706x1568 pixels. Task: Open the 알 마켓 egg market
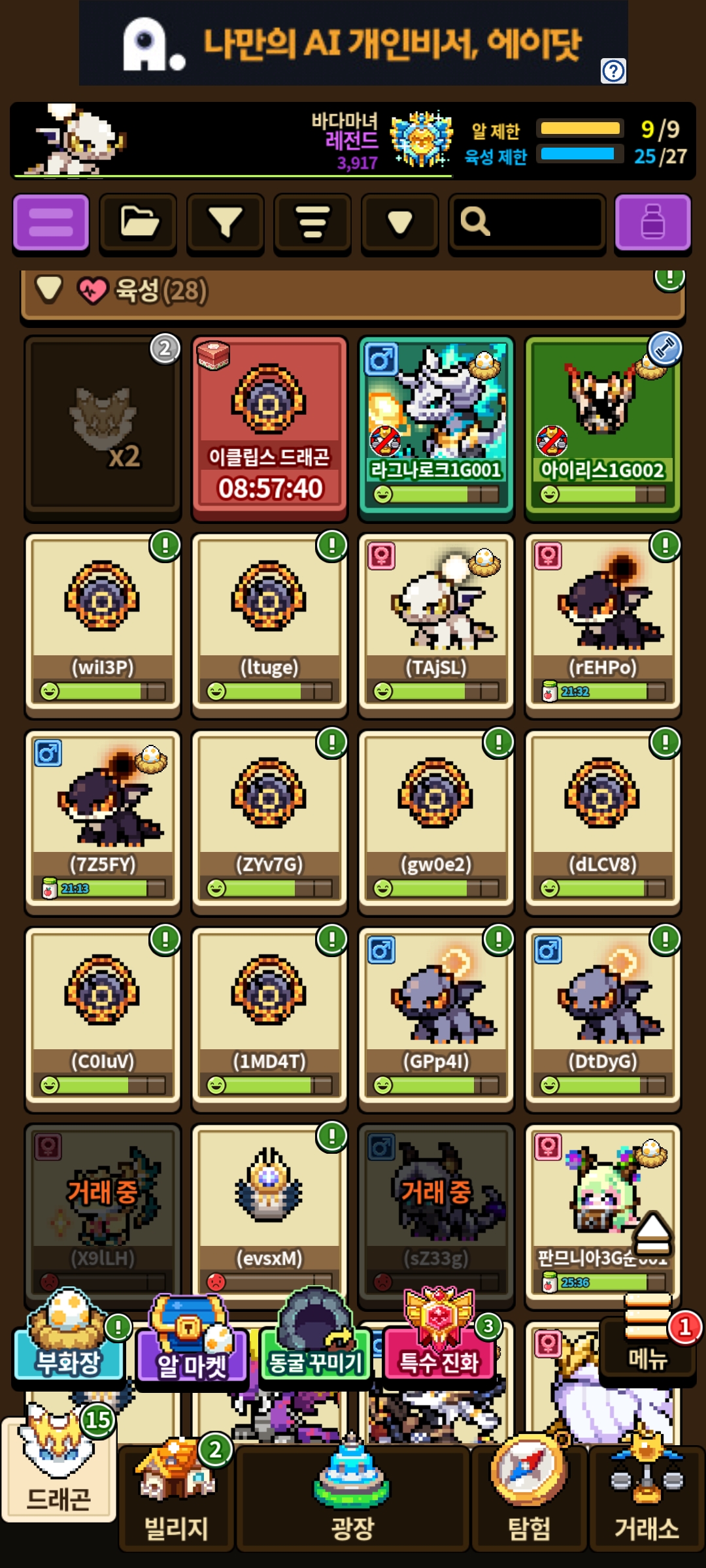point(192,1347)
